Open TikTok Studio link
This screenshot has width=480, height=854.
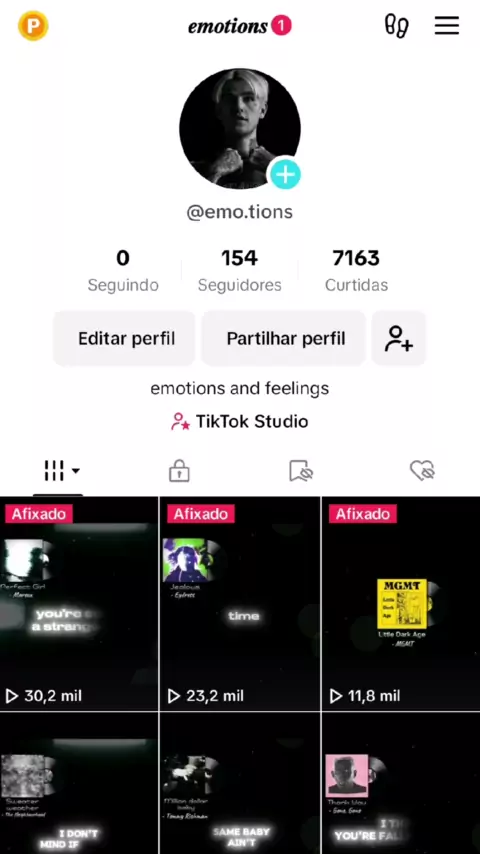point(240,422)
